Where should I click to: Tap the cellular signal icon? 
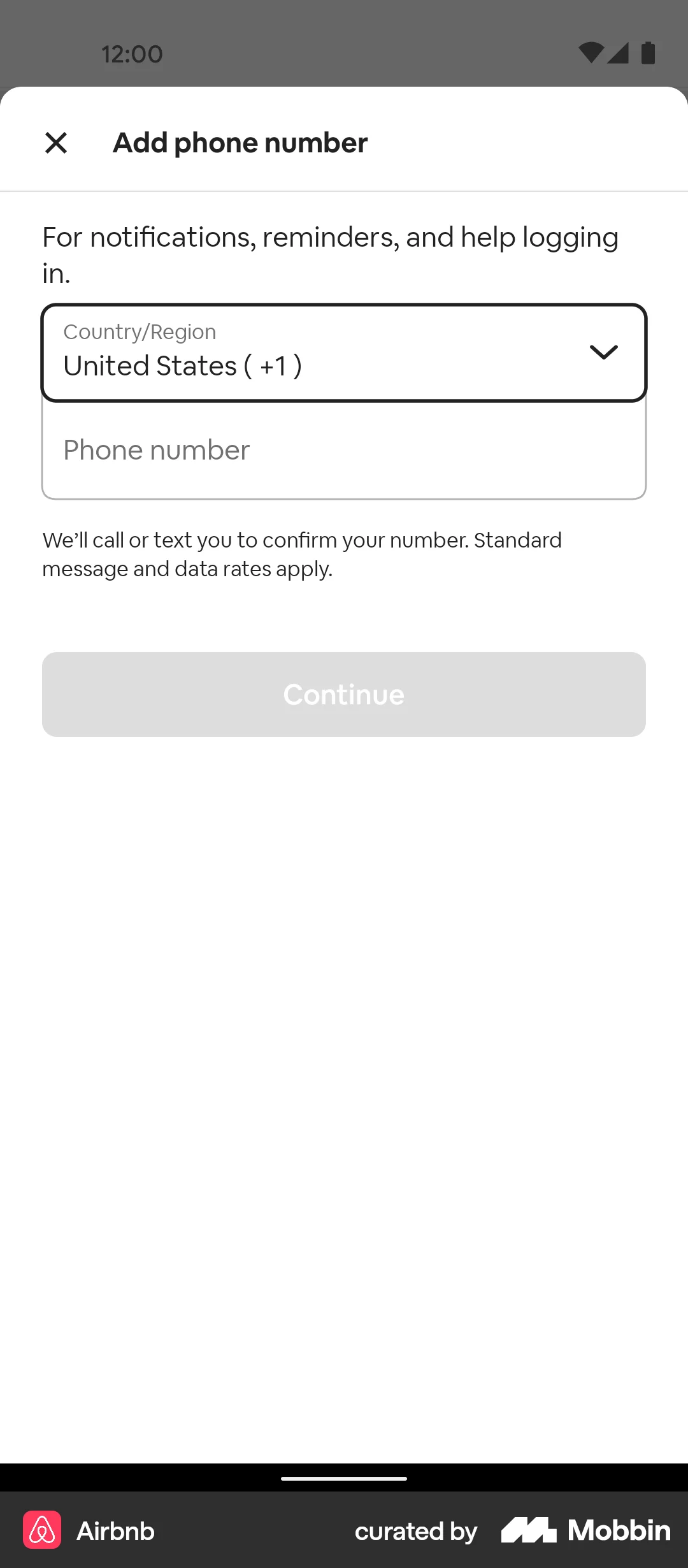tap(617, 54)
